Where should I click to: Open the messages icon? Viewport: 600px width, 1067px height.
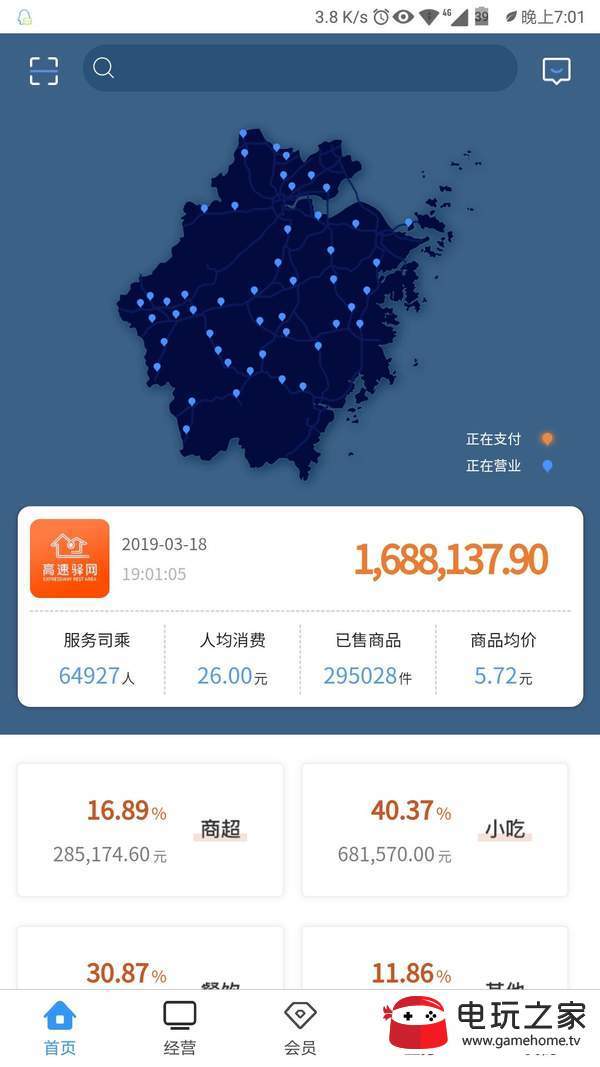tap(556, 70)
